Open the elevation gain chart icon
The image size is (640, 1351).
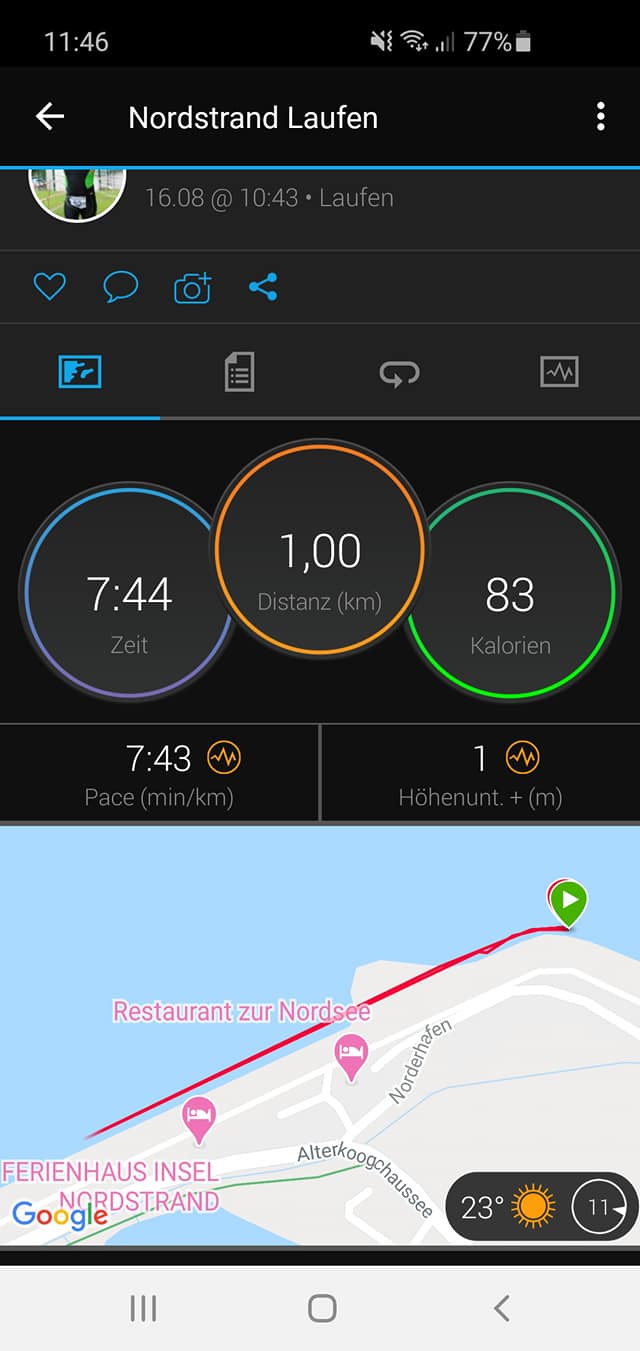522,759
